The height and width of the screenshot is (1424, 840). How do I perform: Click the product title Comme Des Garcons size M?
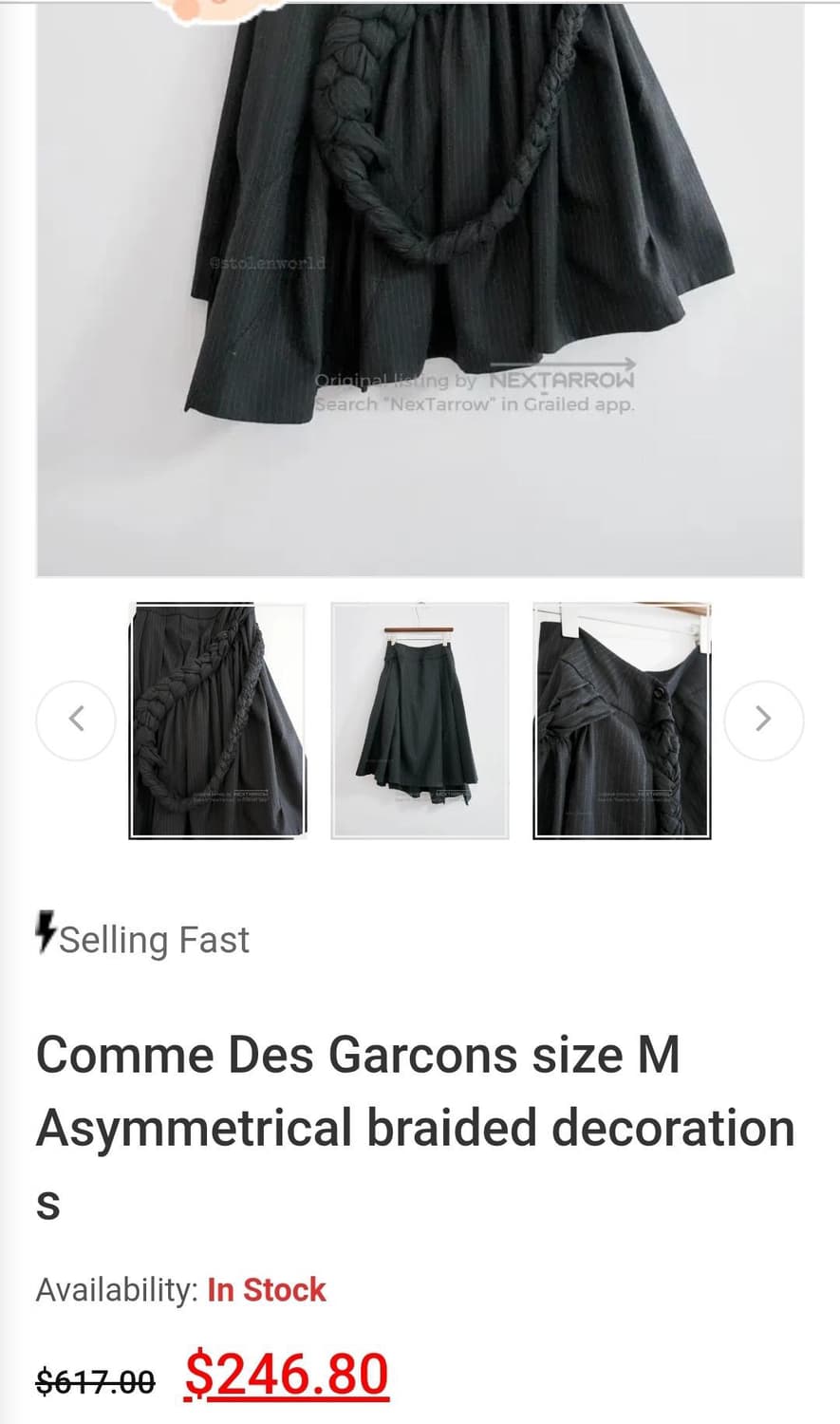coord(357,1054)
